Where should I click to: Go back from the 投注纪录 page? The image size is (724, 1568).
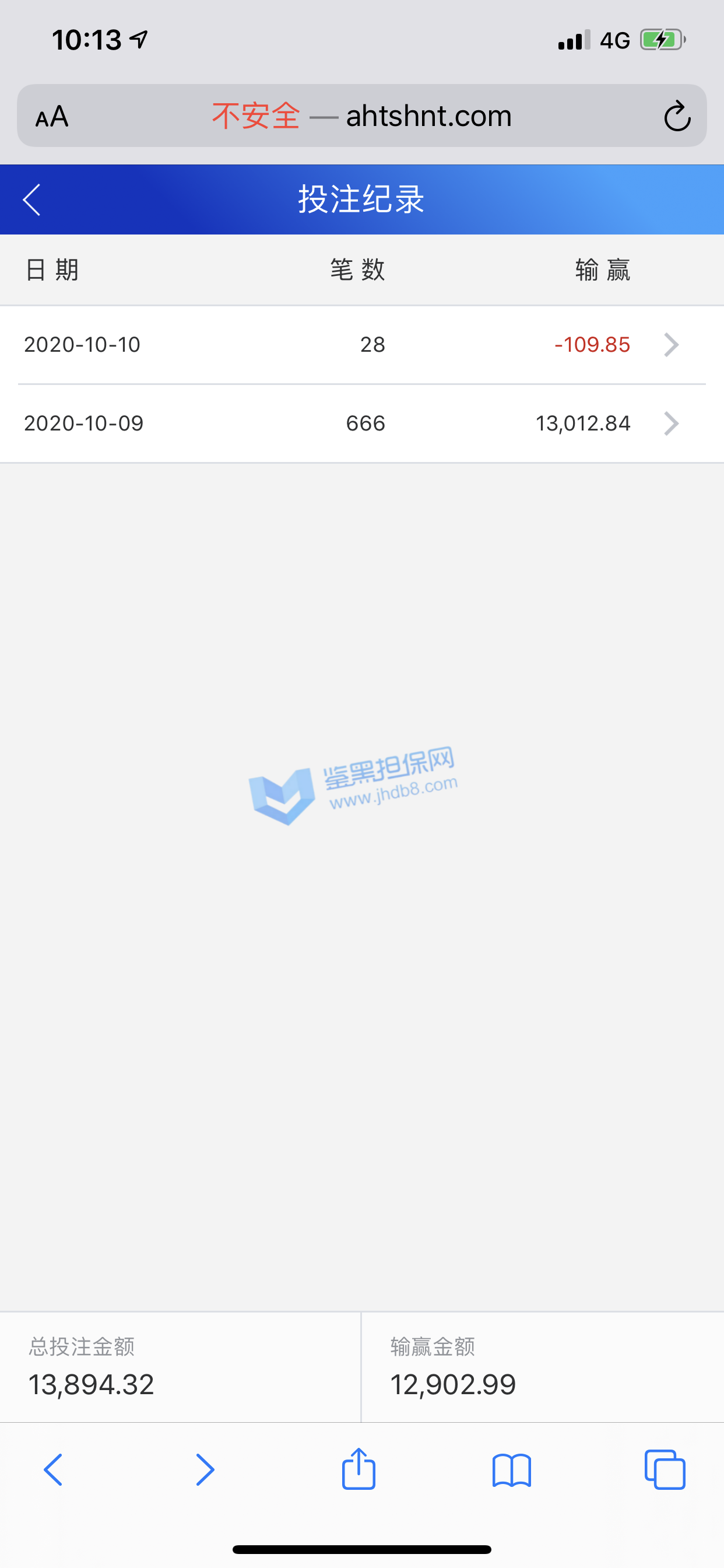(31, 199)
